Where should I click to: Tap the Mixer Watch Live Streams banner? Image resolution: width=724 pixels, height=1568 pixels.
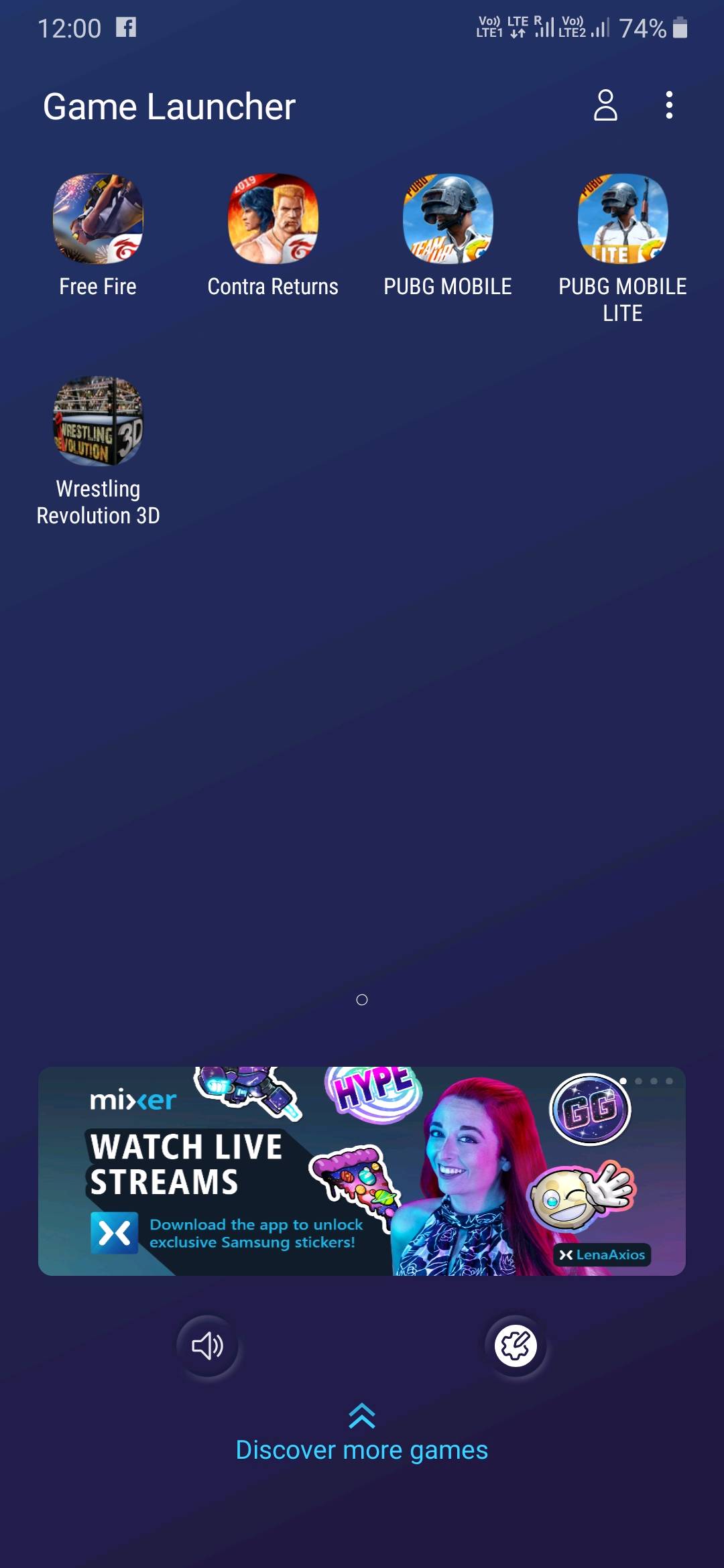362,1171
